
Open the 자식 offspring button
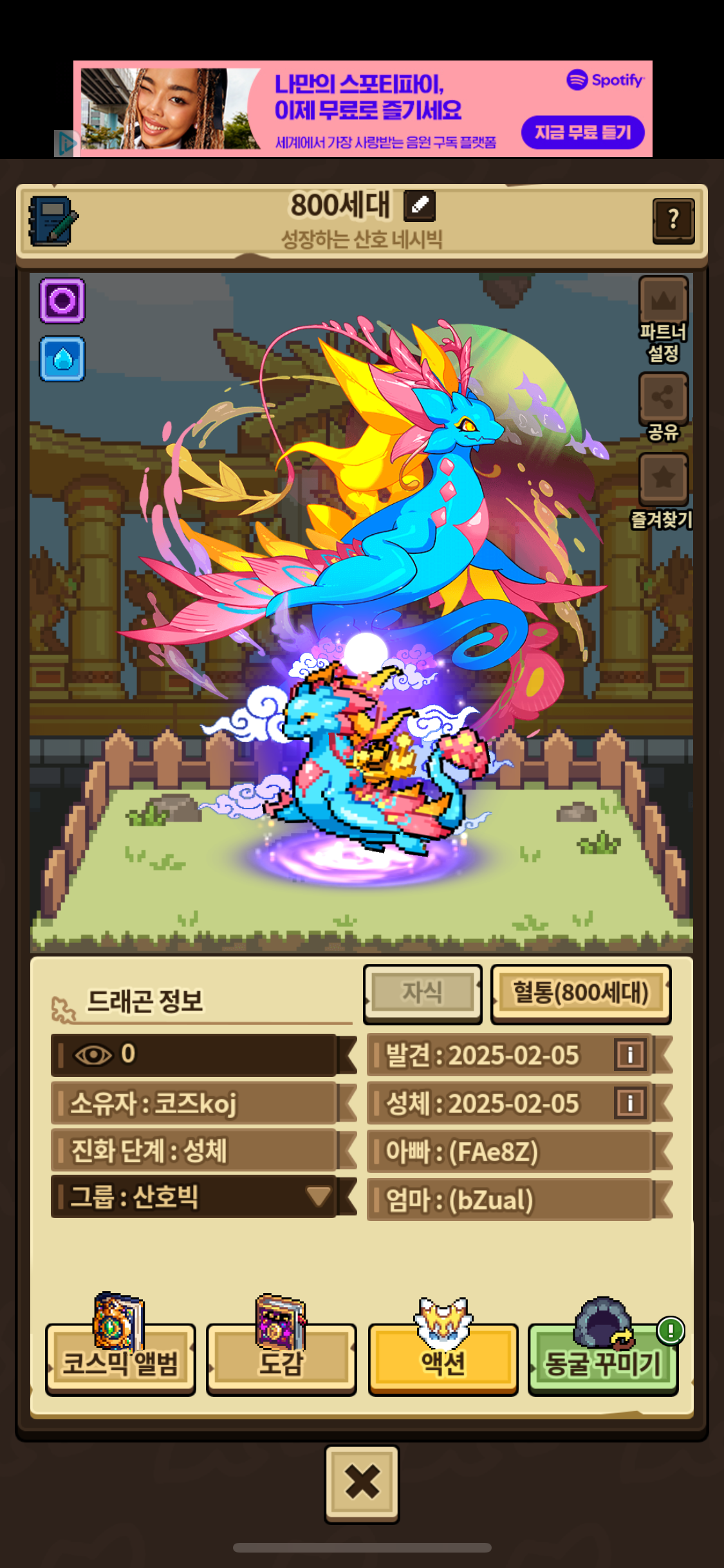tap(423, 993)
